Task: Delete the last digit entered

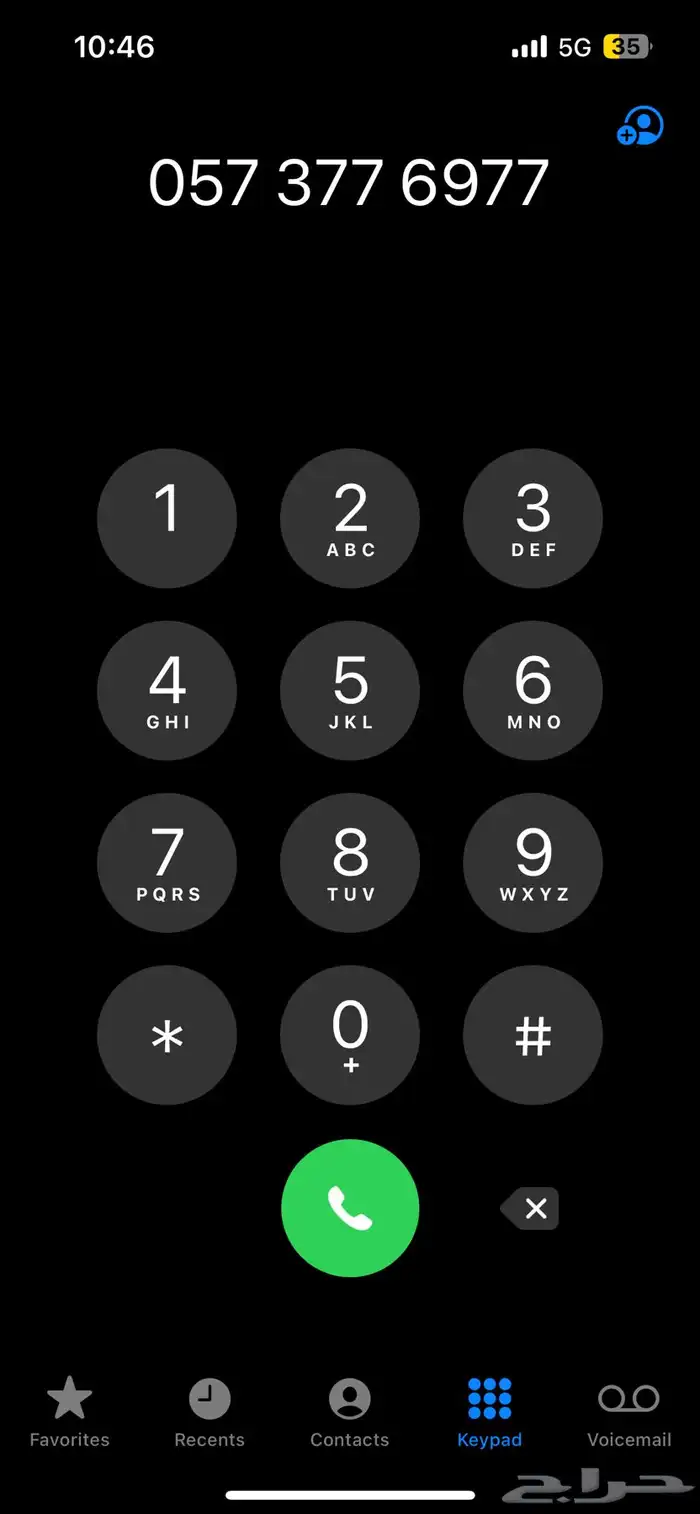Action: click(532, 1208)
